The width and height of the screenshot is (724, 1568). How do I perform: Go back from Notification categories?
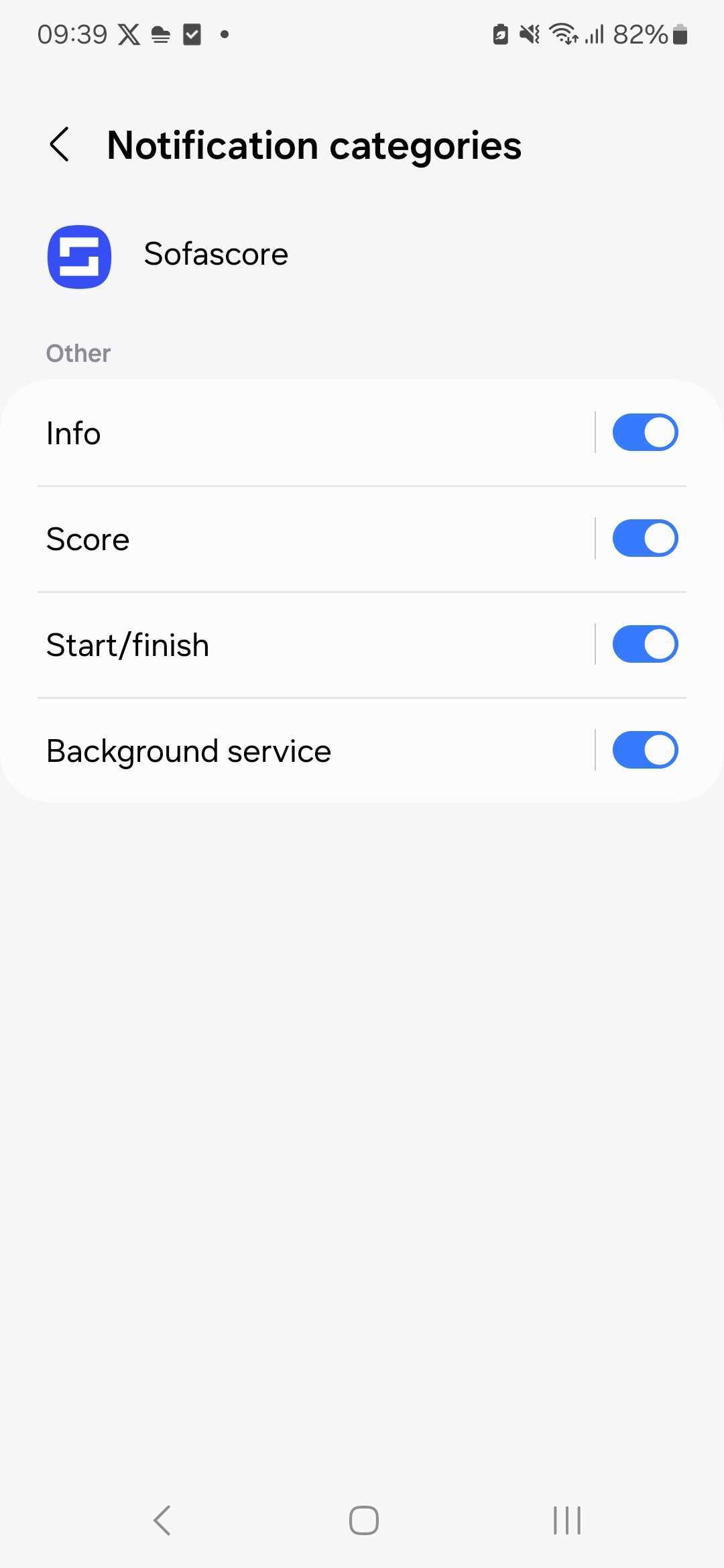point(60,145)
